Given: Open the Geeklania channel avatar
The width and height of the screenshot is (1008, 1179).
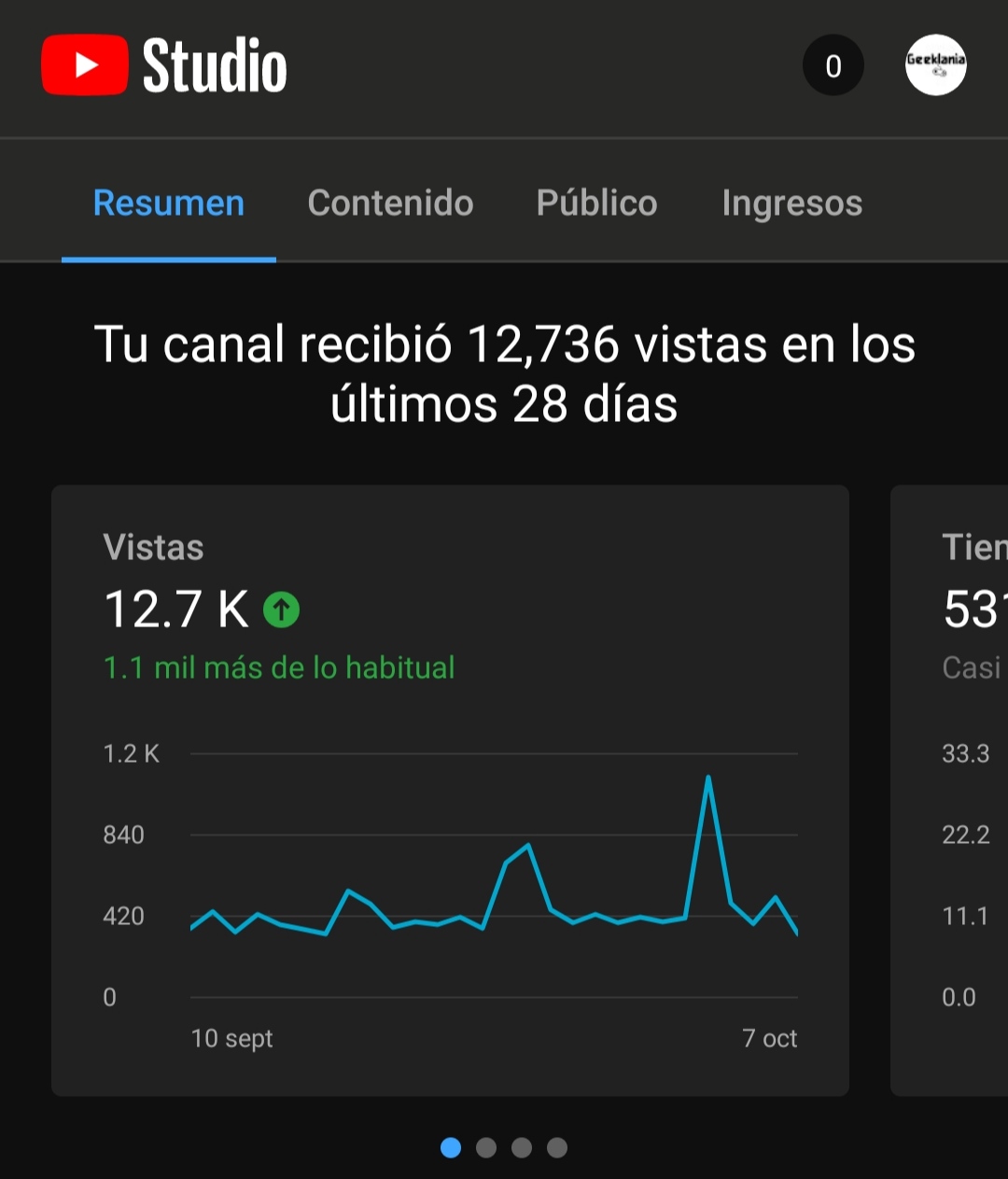Looking at the screenshot, I should [935, 65].
